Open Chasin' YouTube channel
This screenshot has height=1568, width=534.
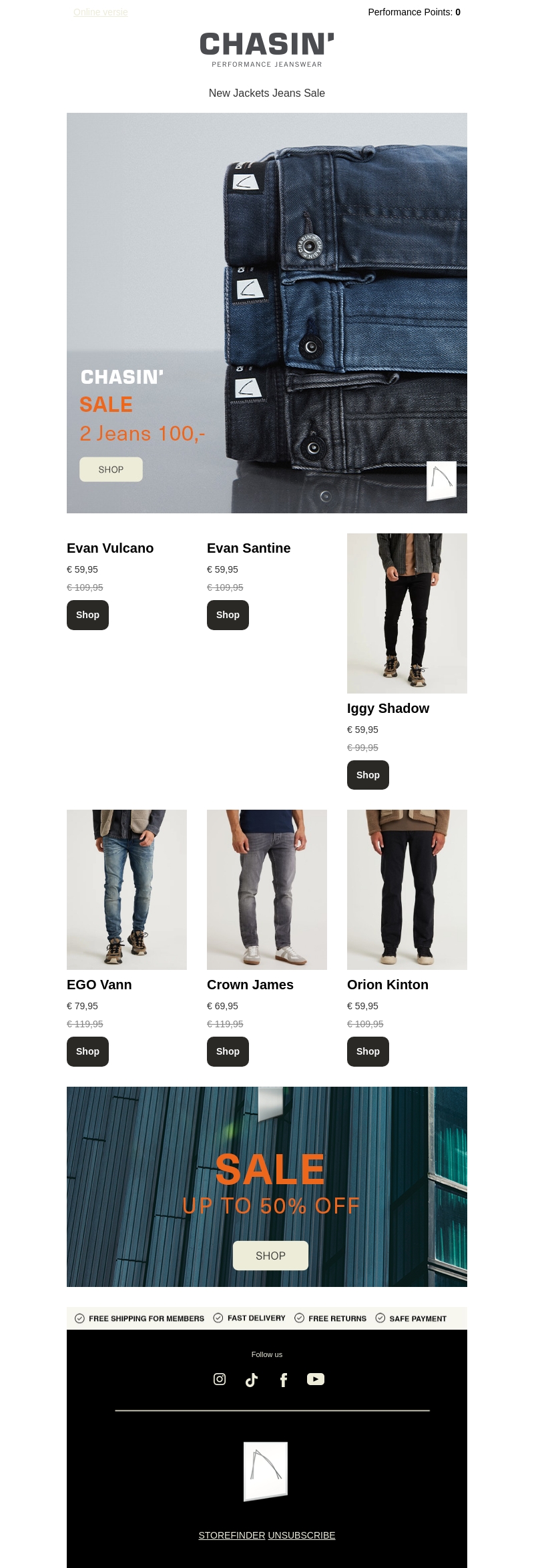coord(316,1379)
